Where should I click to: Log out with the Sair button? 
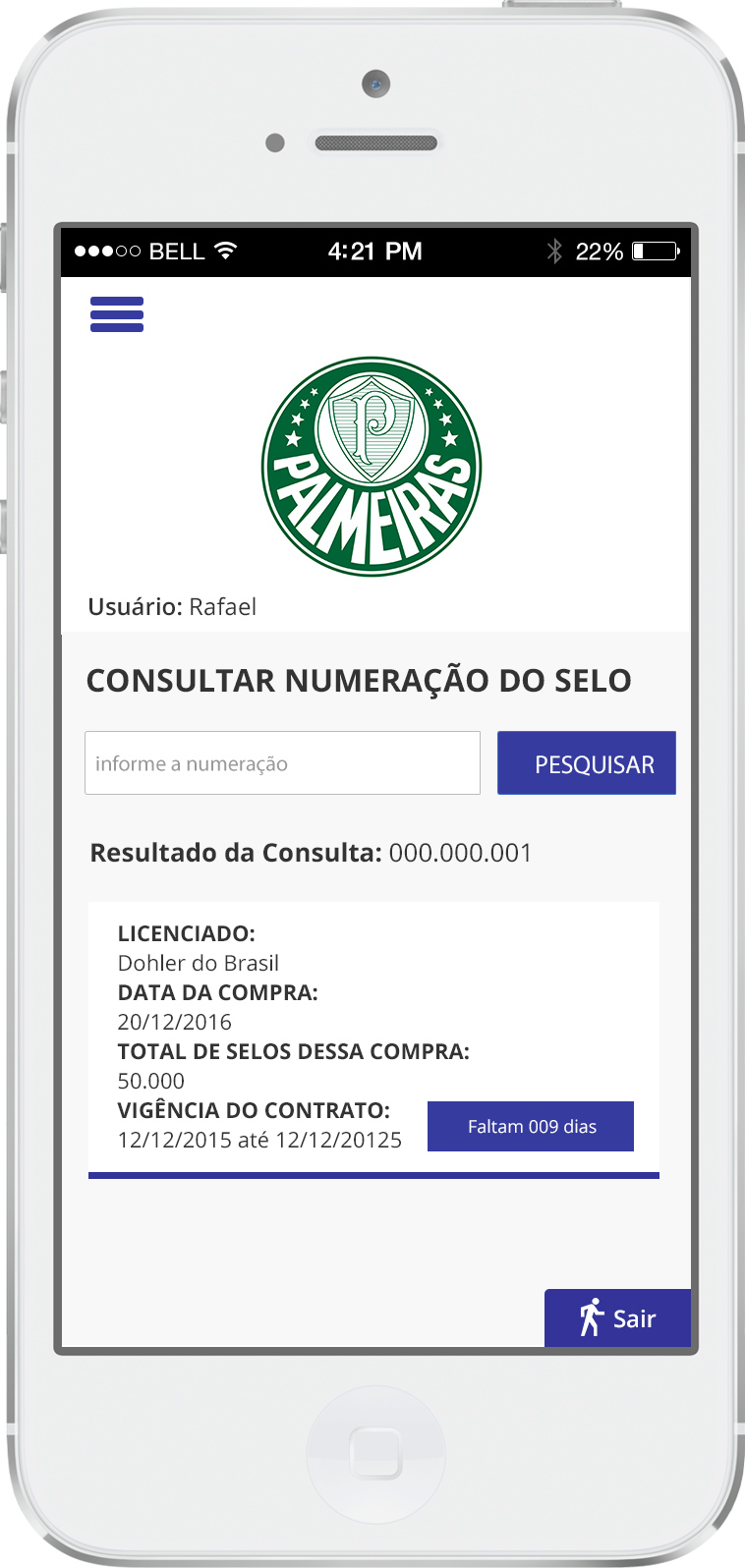(x=617, y=1317)
